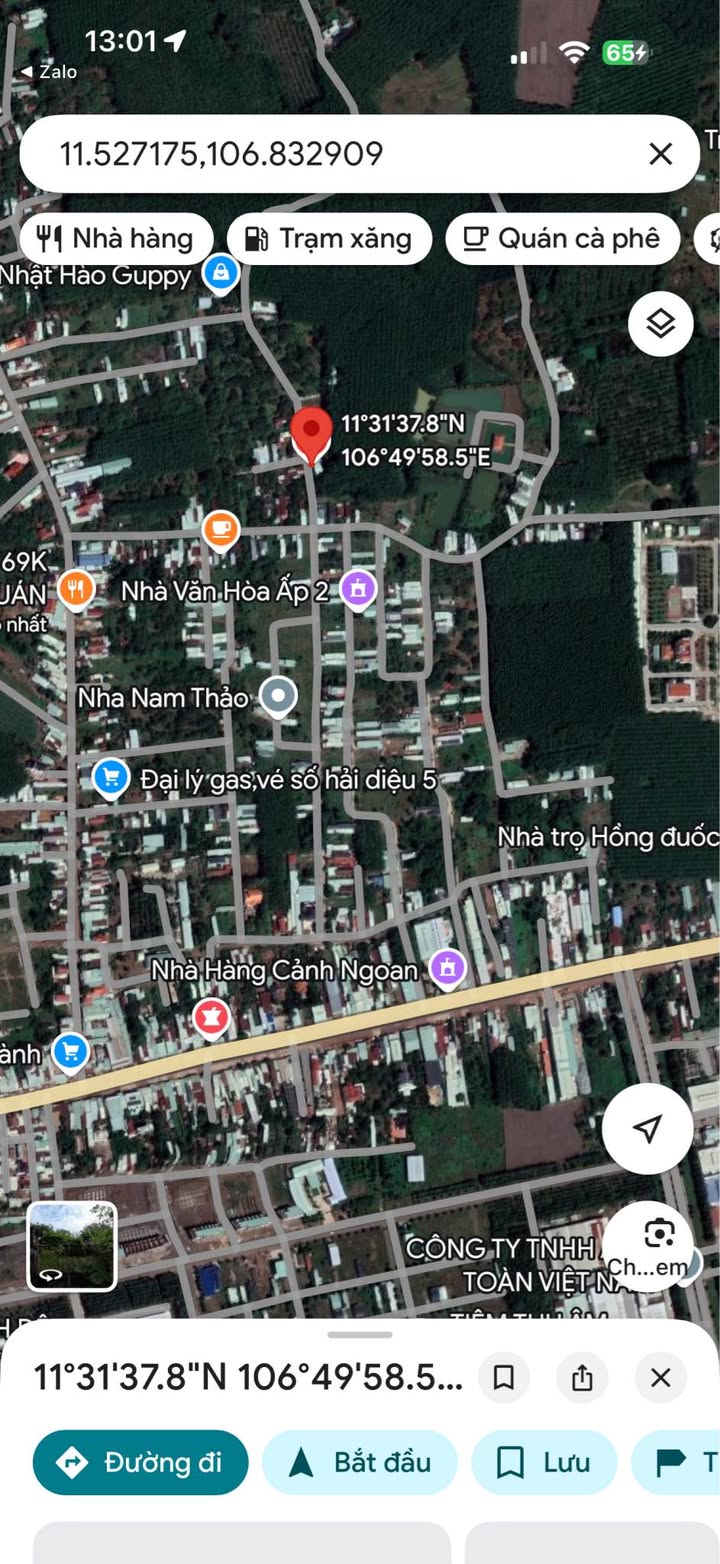
Task: Open the map layers button
Action: (x=660, y=324)
